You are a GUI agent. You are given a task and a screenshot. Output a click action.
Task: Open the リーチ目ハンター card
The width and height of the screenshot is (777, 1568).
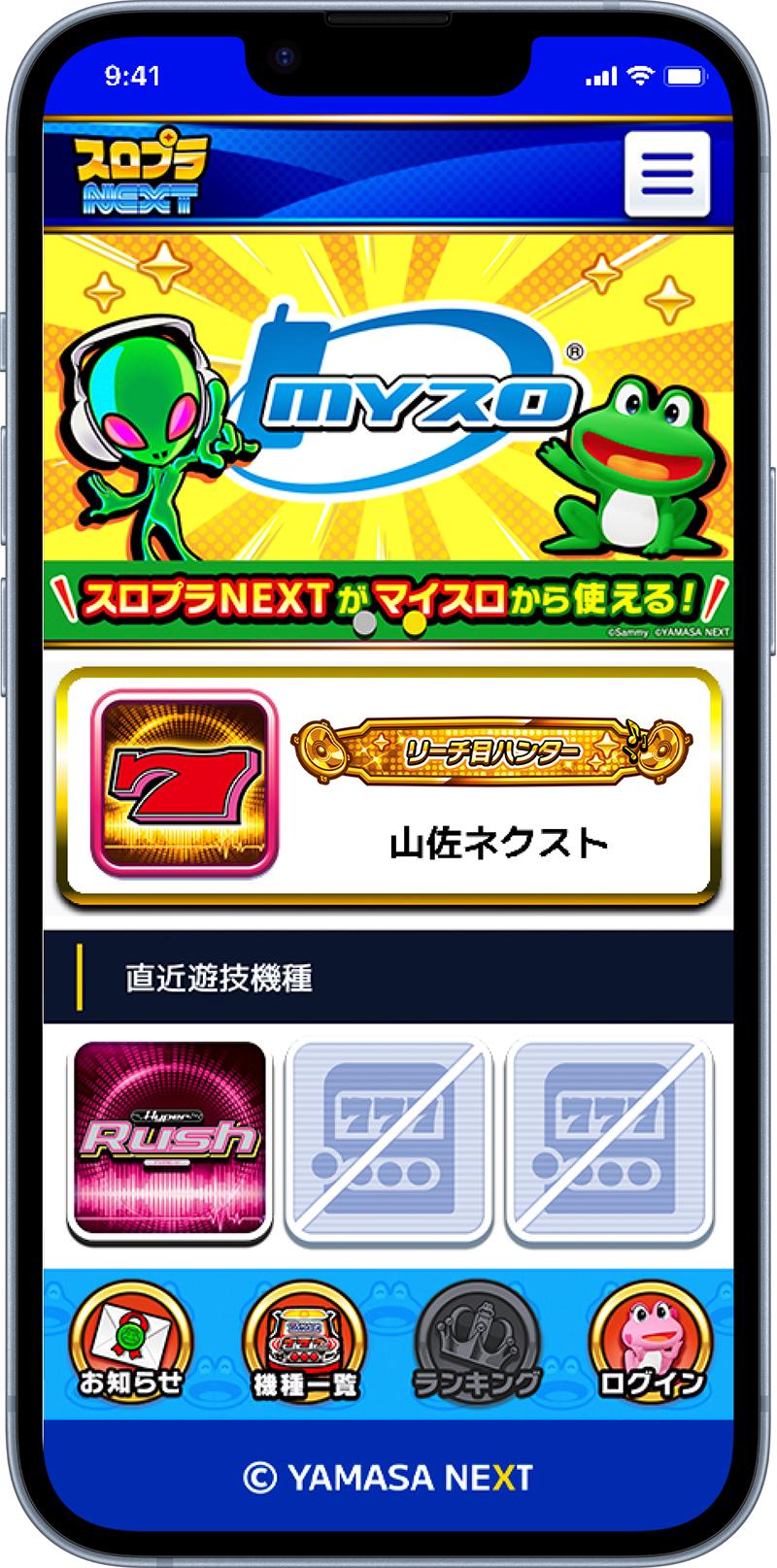click(388, 787)
